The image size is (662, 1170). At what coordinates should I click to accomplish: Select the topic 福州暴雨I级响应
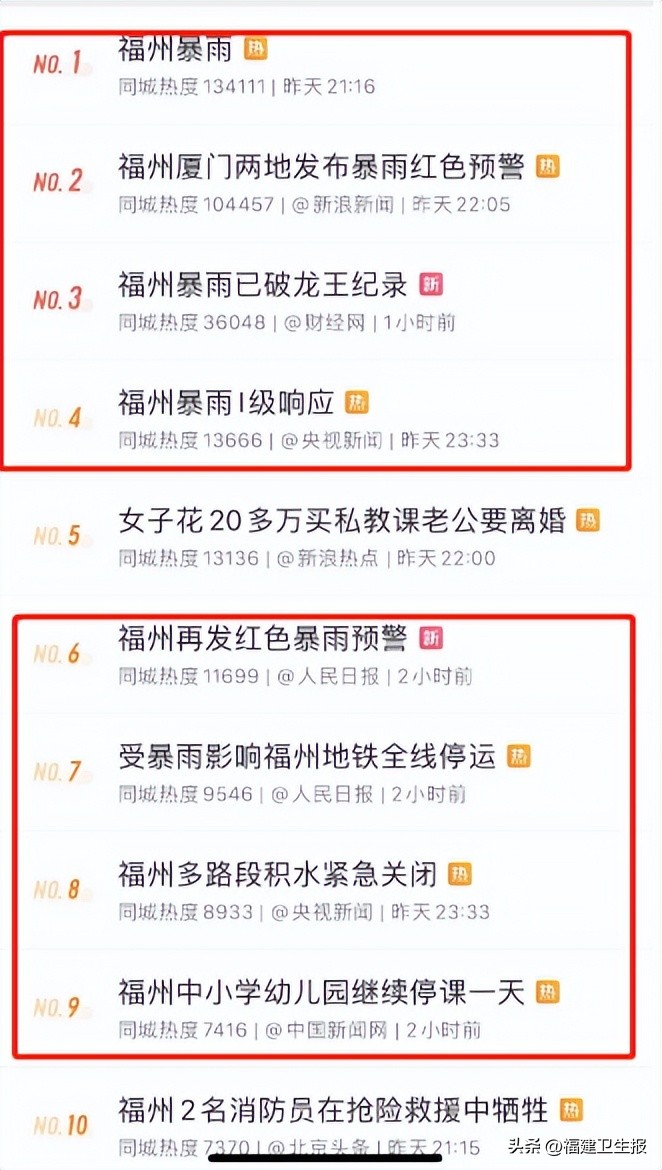click(x=225, y=402)
